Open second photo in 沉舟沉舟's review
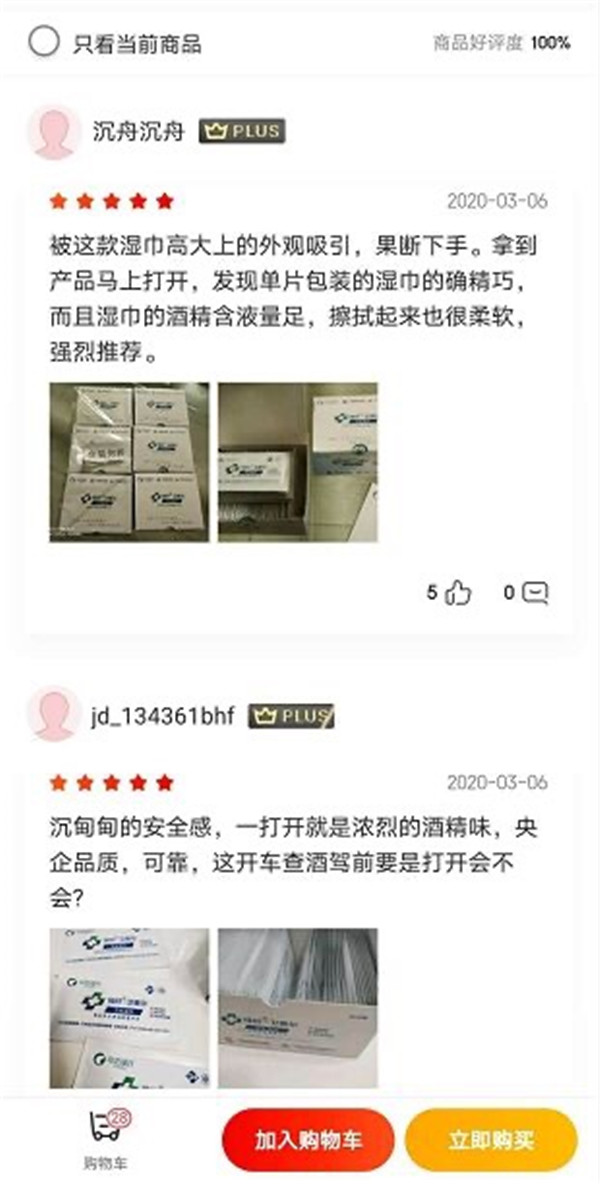 pyautogui.click(x=298, y=462)
